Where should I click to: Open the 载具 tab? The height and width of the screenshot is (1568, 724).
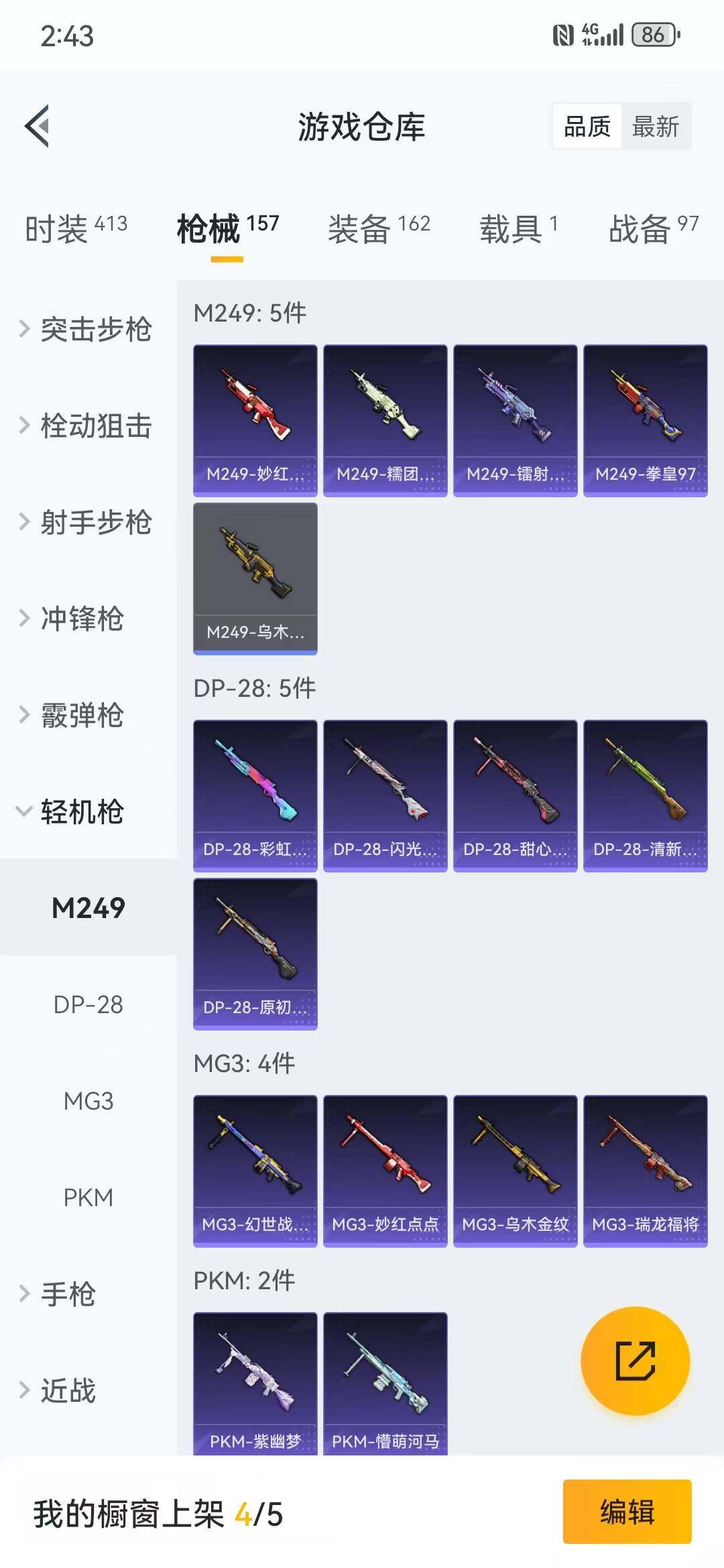(518, 228)
